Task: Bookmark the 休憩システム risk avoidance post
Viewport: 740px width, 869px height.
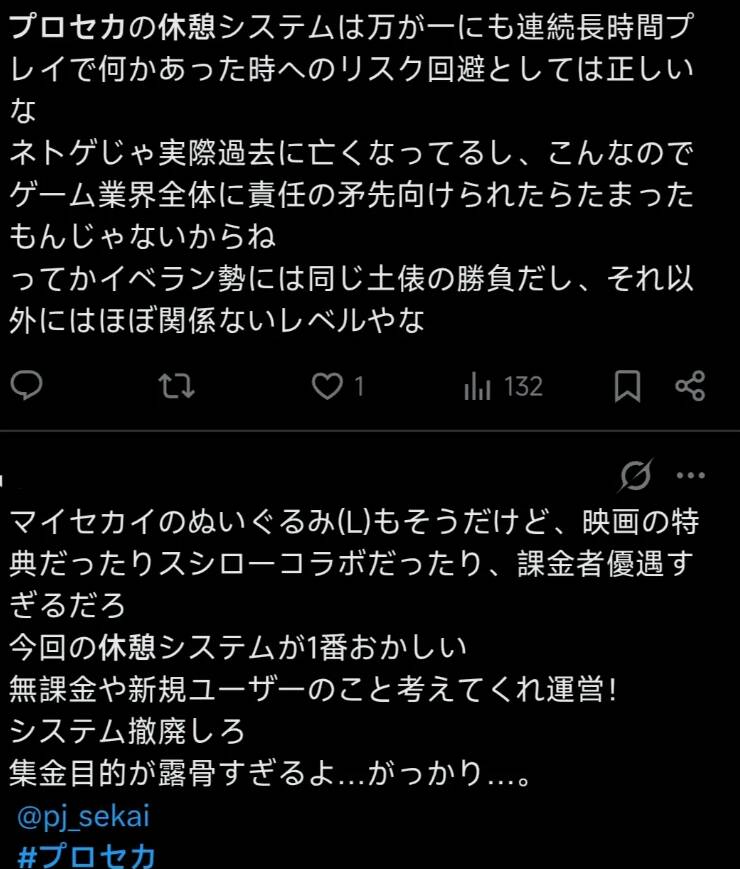Action: (x=627, y=386)
